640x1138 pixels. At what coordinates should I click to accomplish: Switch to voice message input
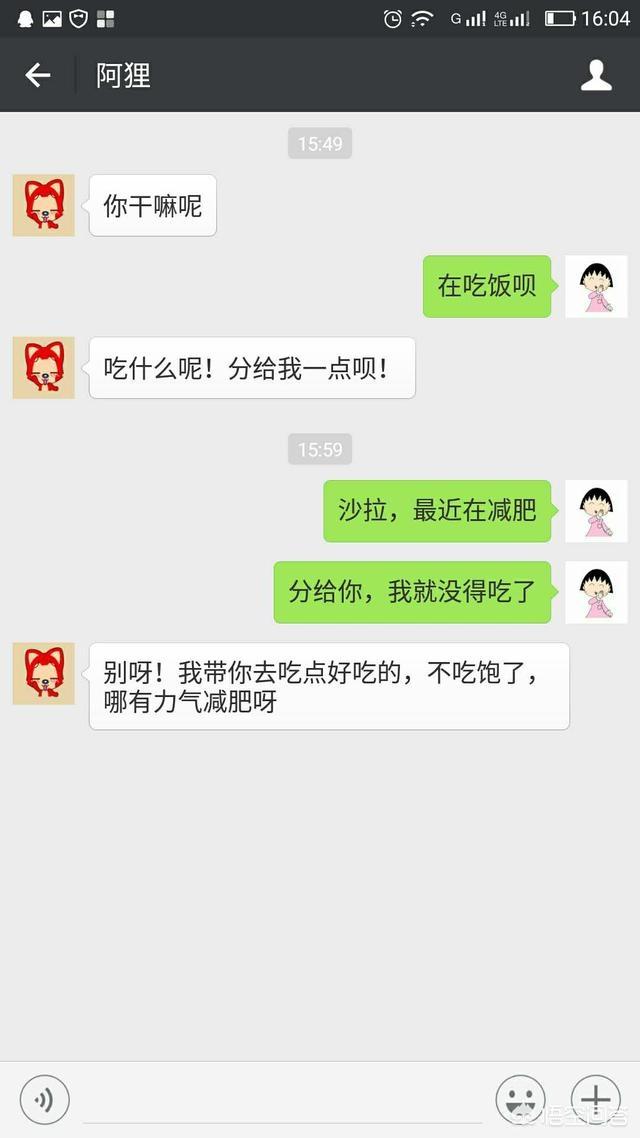click(45, 1101)
